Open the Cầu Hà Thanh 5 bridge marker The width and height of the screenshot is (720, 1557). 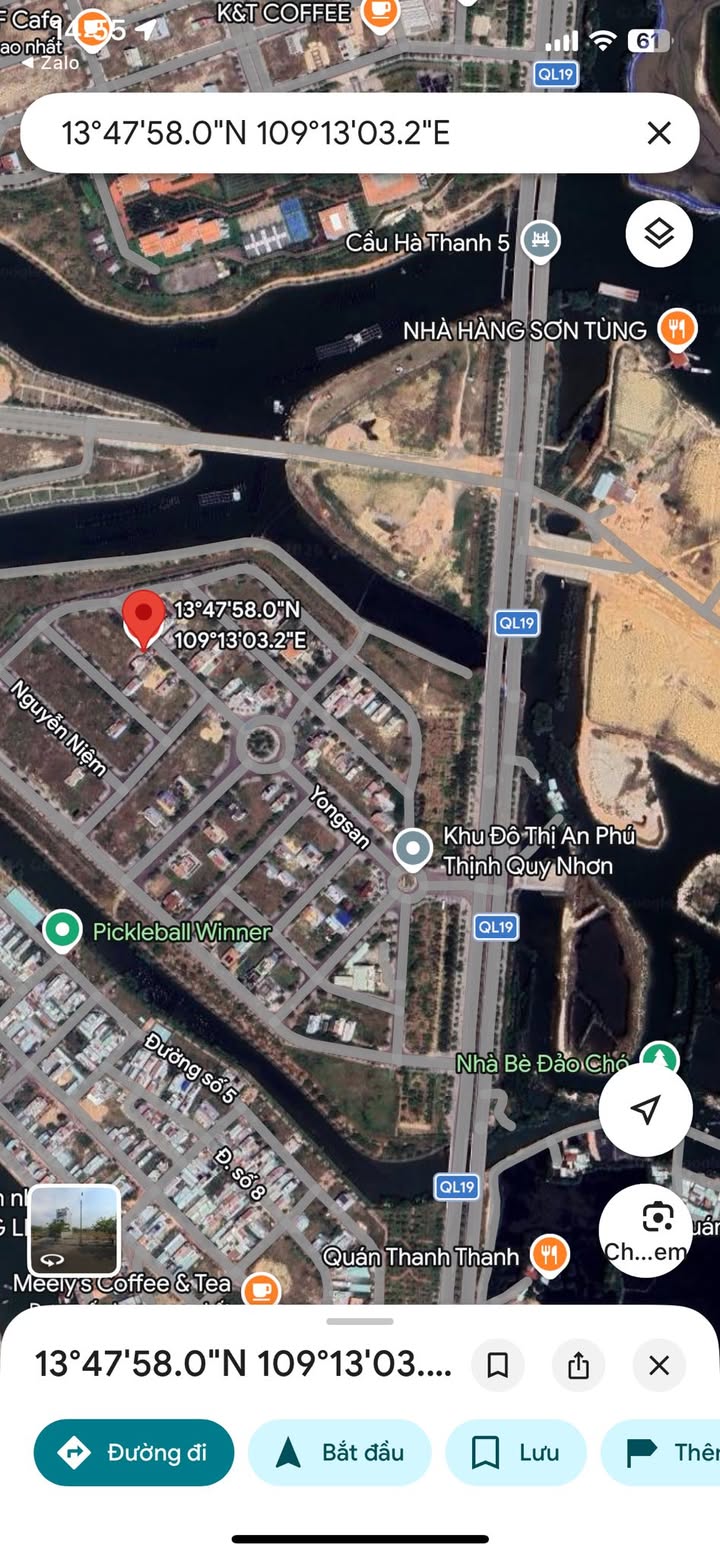click(x=541, y=240)
